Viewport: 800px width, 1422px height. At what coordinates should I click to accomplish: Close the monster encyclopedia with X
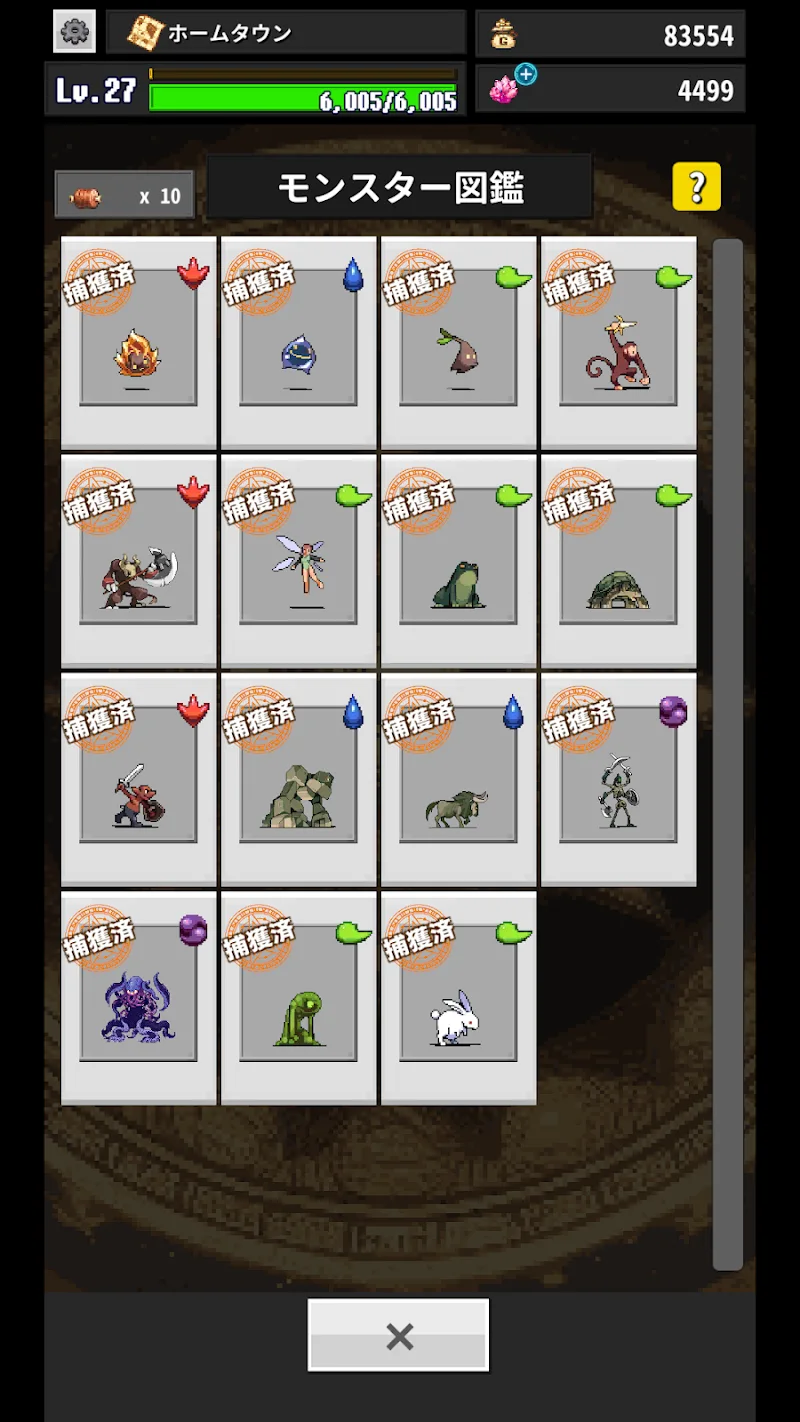399,1336
